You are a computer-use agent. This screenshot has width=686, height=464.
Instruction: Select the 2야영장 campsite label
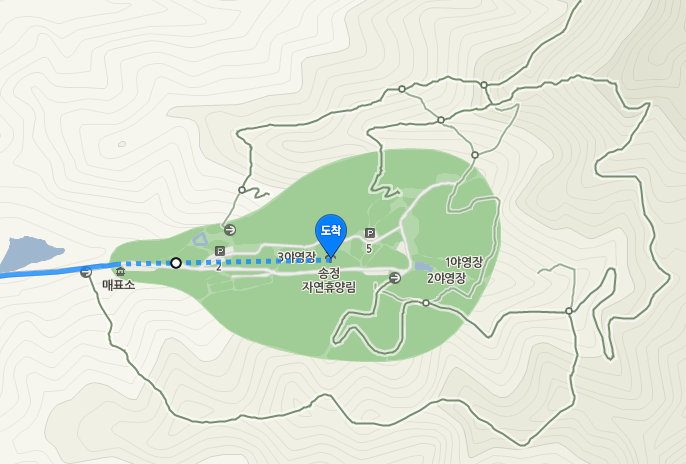[x=446, y=277]
